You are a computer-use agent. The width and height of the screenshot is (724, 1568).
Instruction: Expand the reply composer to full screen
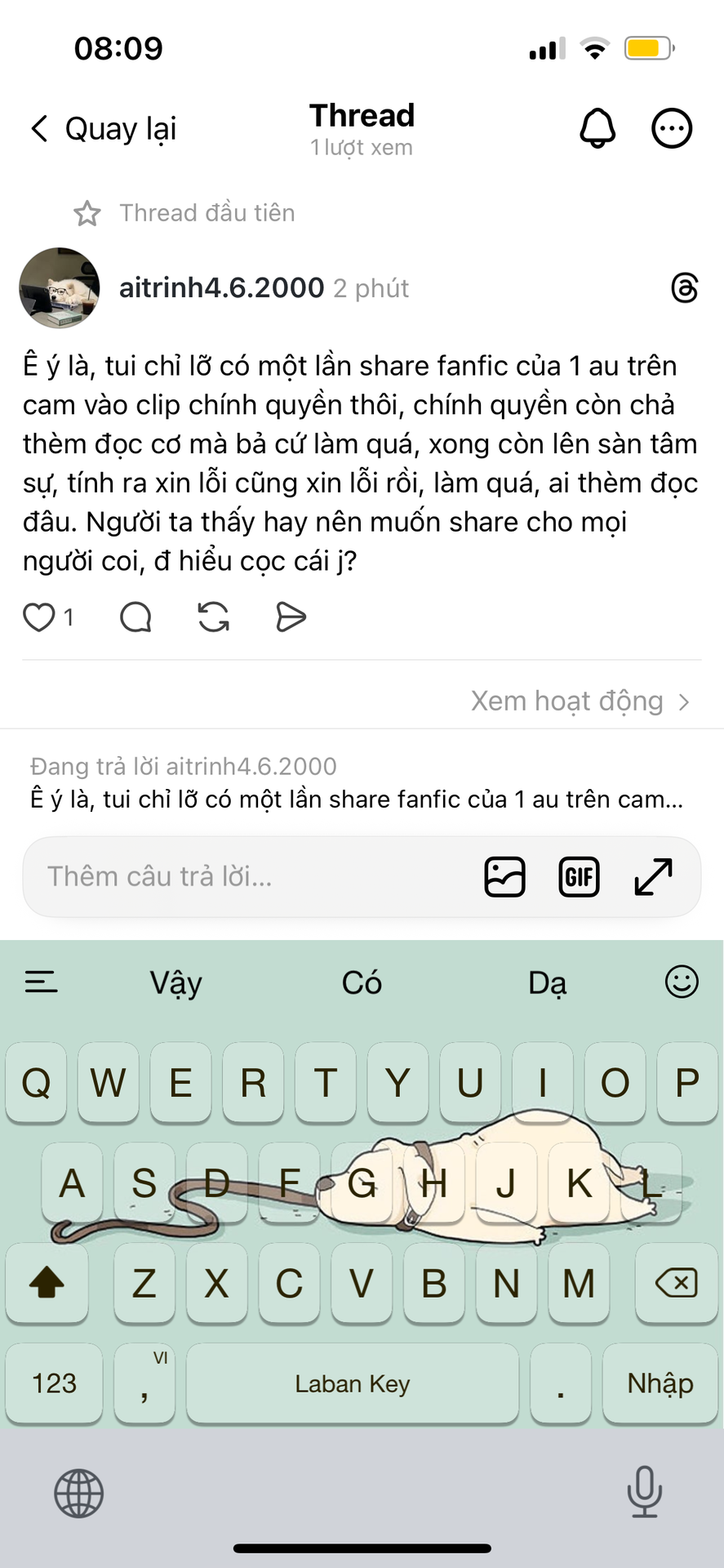click(654, 877)
